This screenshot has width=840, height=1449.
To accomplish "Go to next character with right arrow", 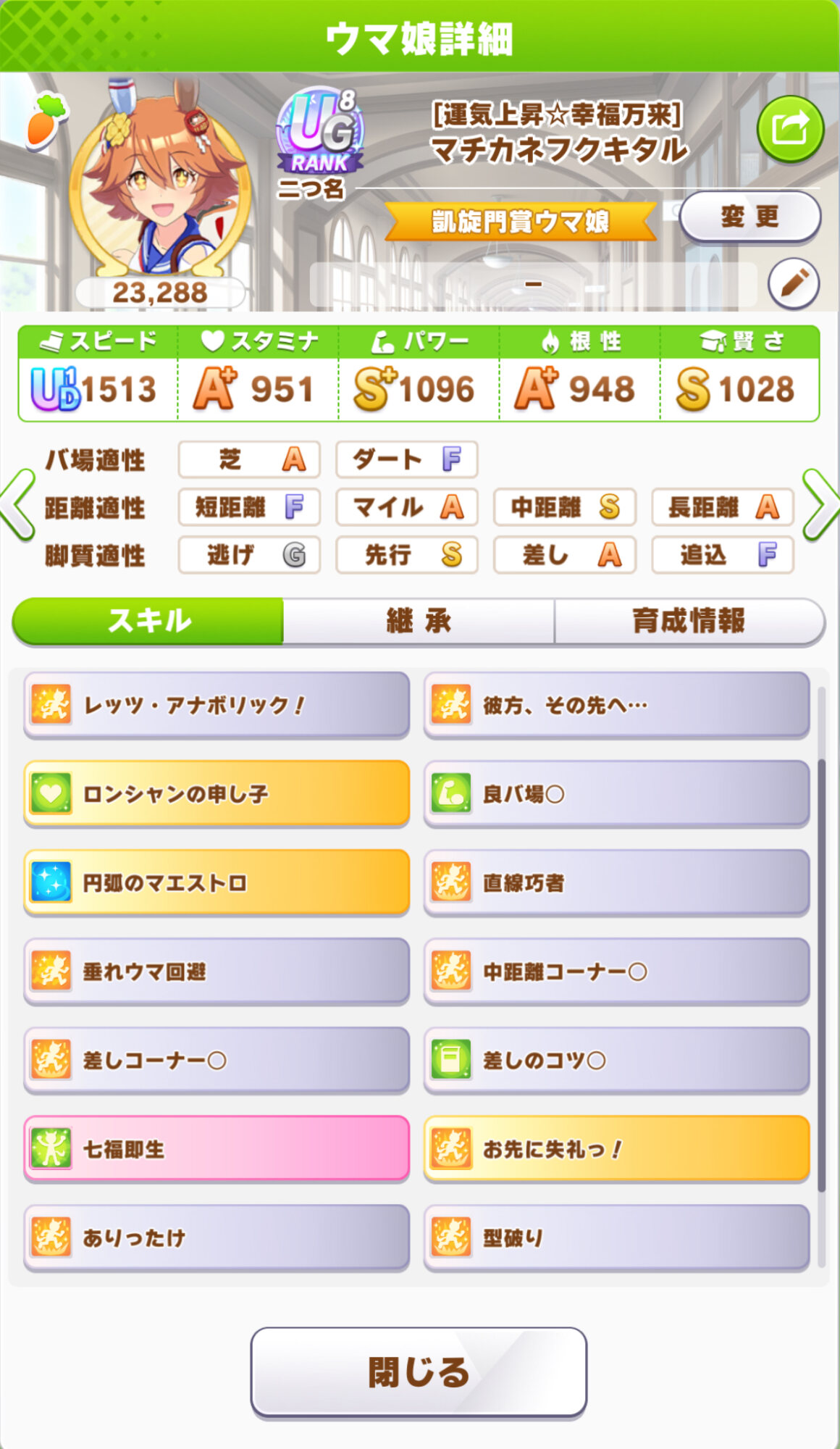I will click(x=821, y=505).
